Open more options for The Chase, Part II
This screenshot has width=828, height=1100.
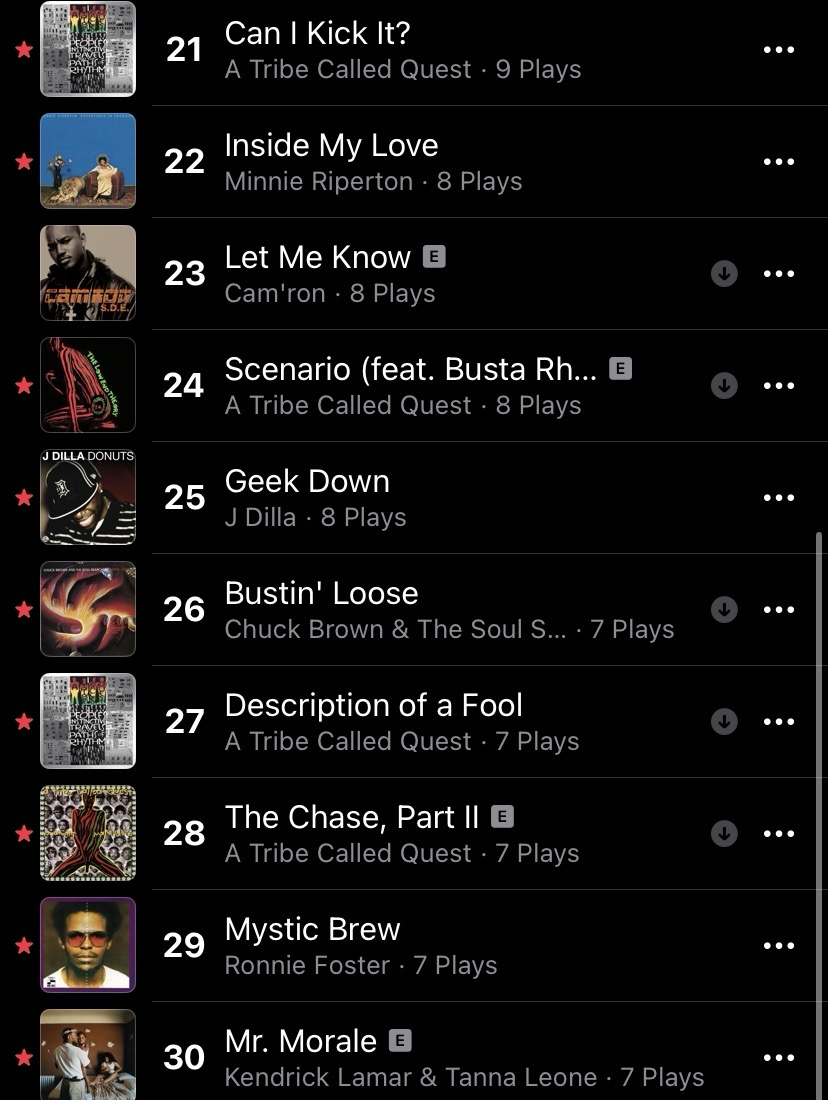(779, 834)
